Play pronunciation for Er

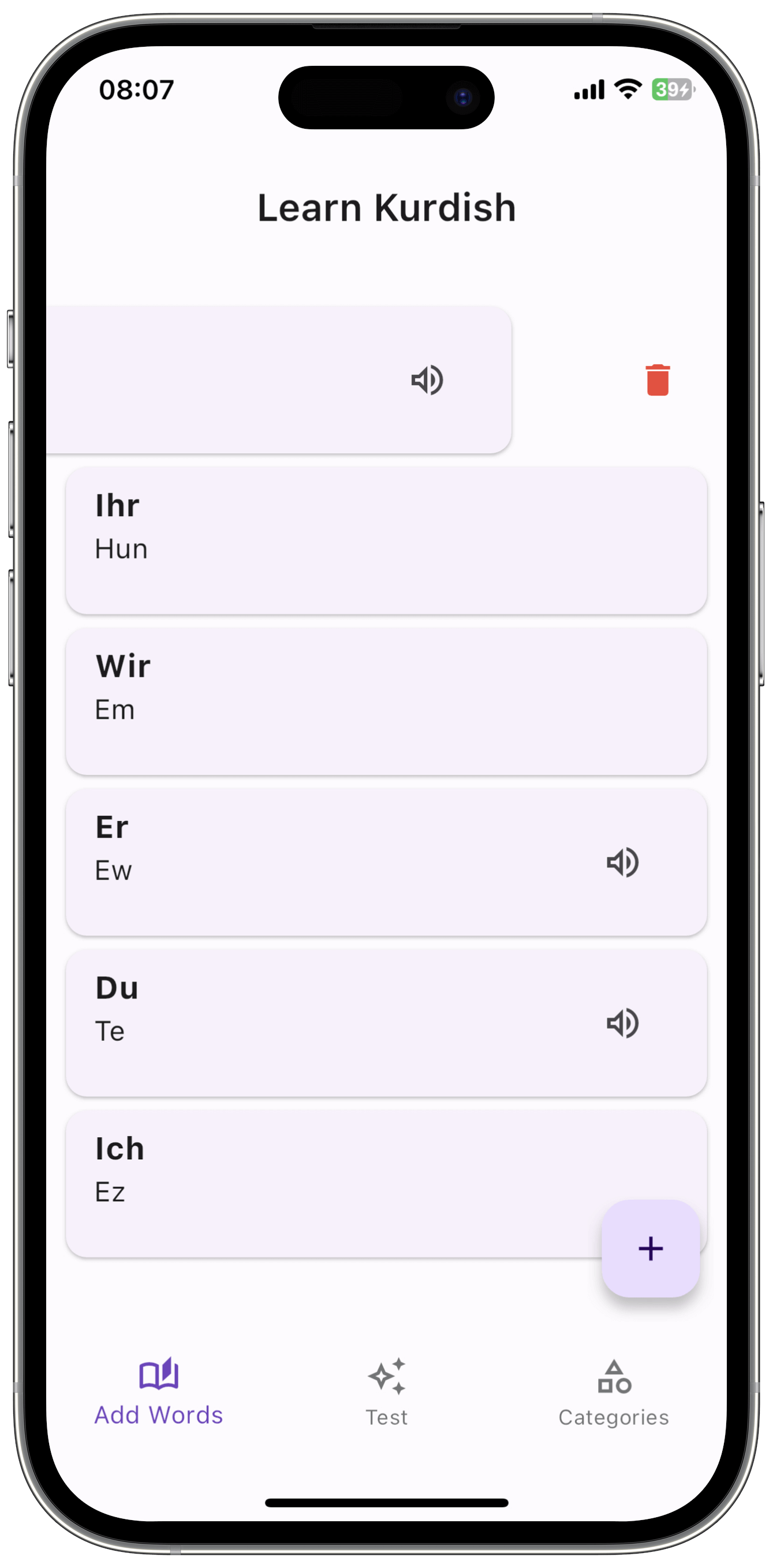(622, 862)
